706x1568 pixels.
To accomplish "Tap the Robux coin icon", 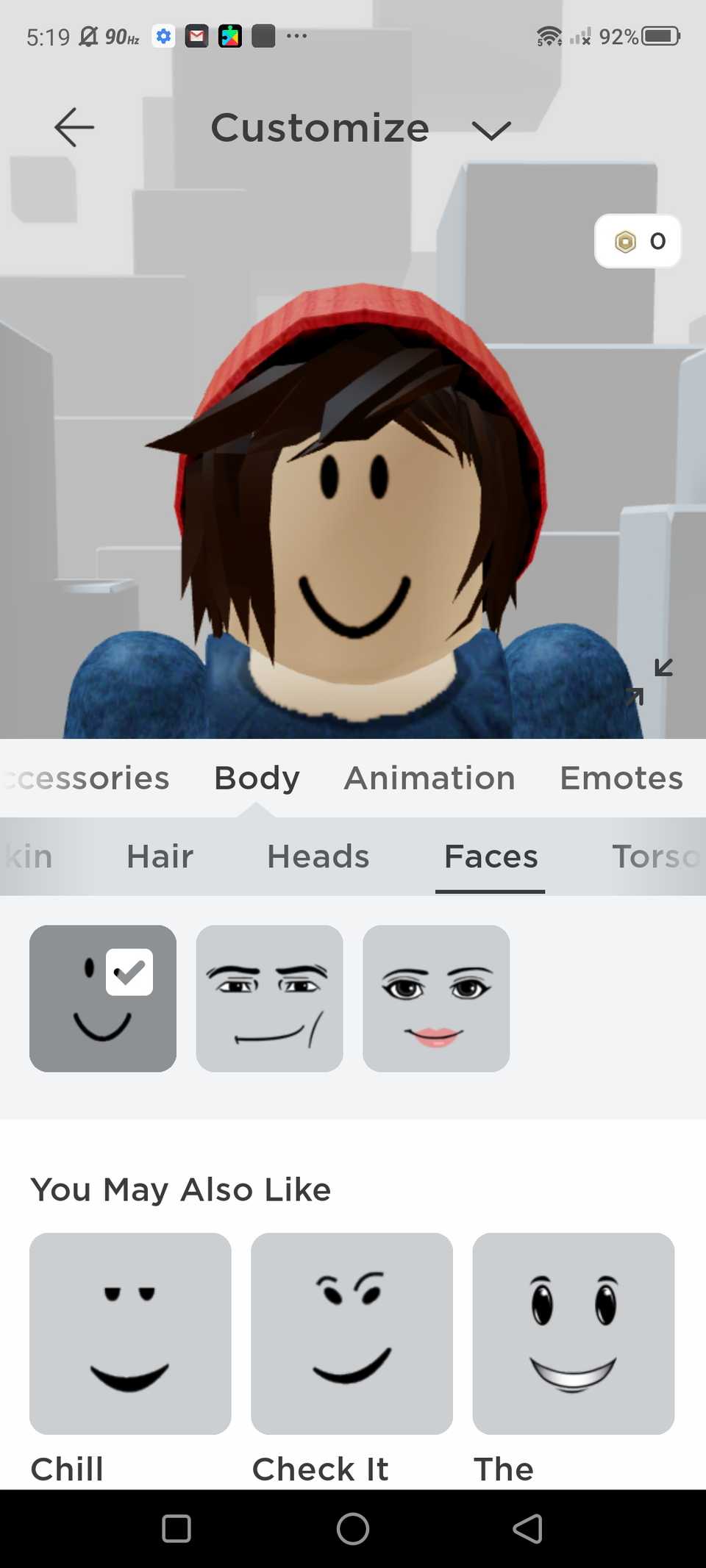I will coord(626,241).
